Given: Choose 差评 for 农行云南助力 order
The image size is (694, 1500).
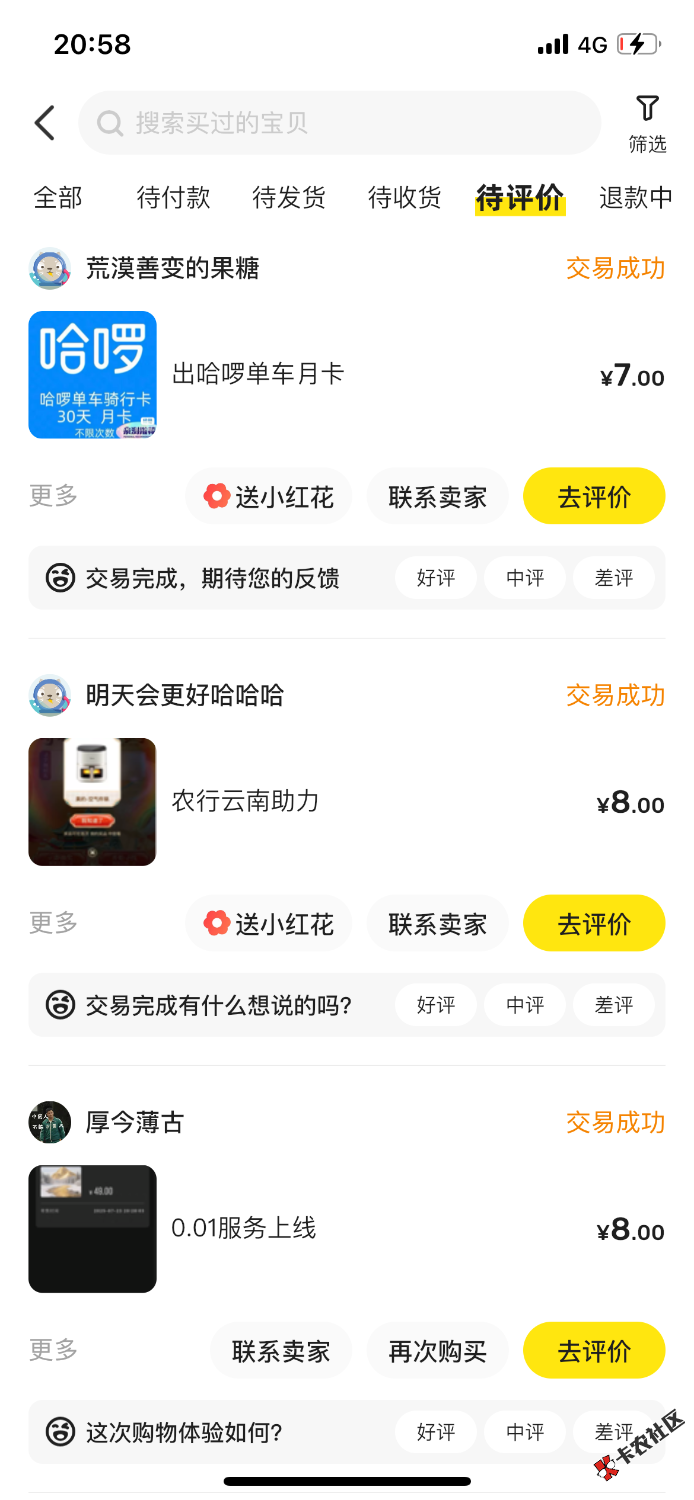Looking at the screenshot, I should click(614, 1005).
